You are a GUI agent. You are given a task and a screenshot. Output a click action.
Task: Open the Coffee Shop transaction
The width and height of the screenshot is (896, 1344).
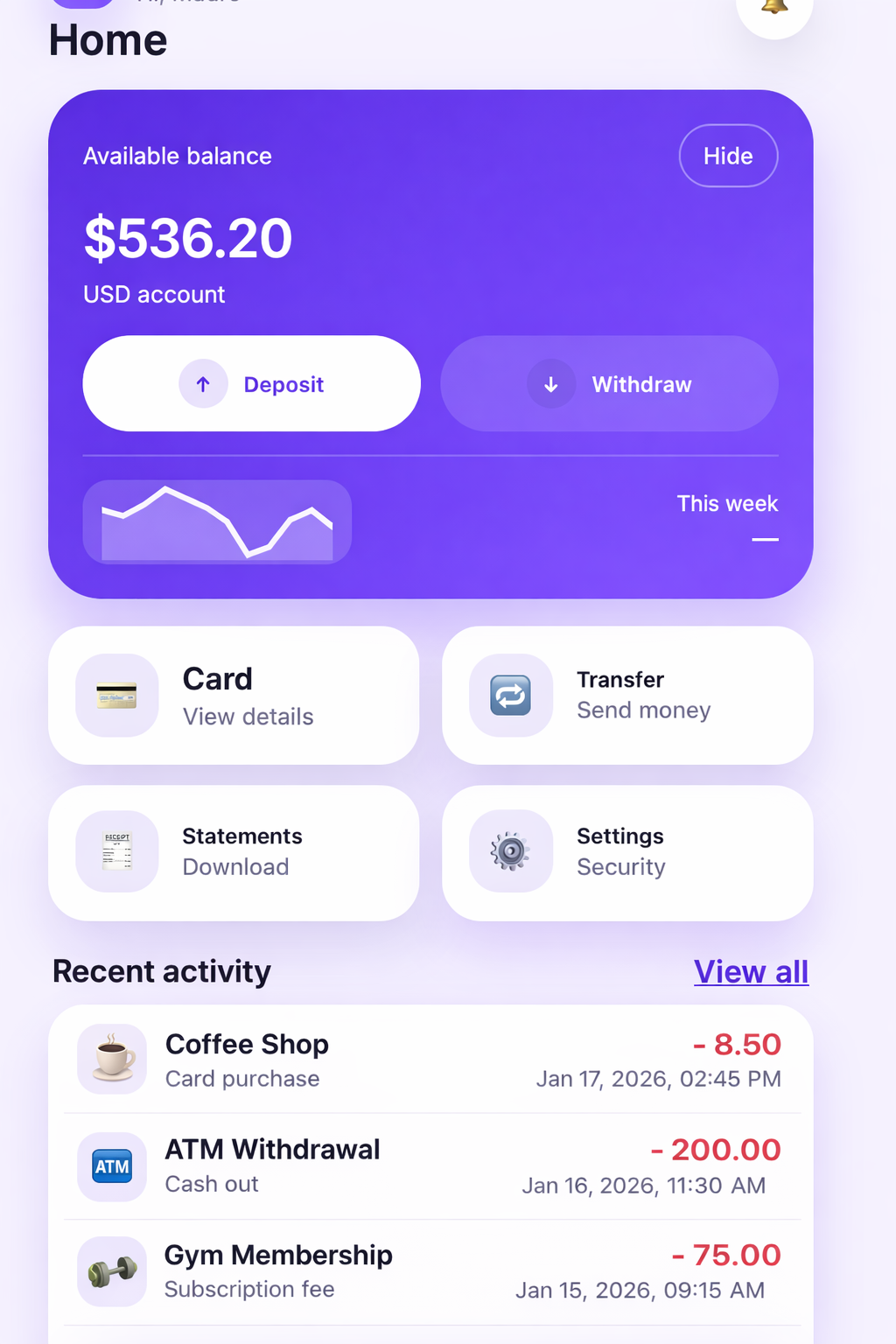(430, 1060)
